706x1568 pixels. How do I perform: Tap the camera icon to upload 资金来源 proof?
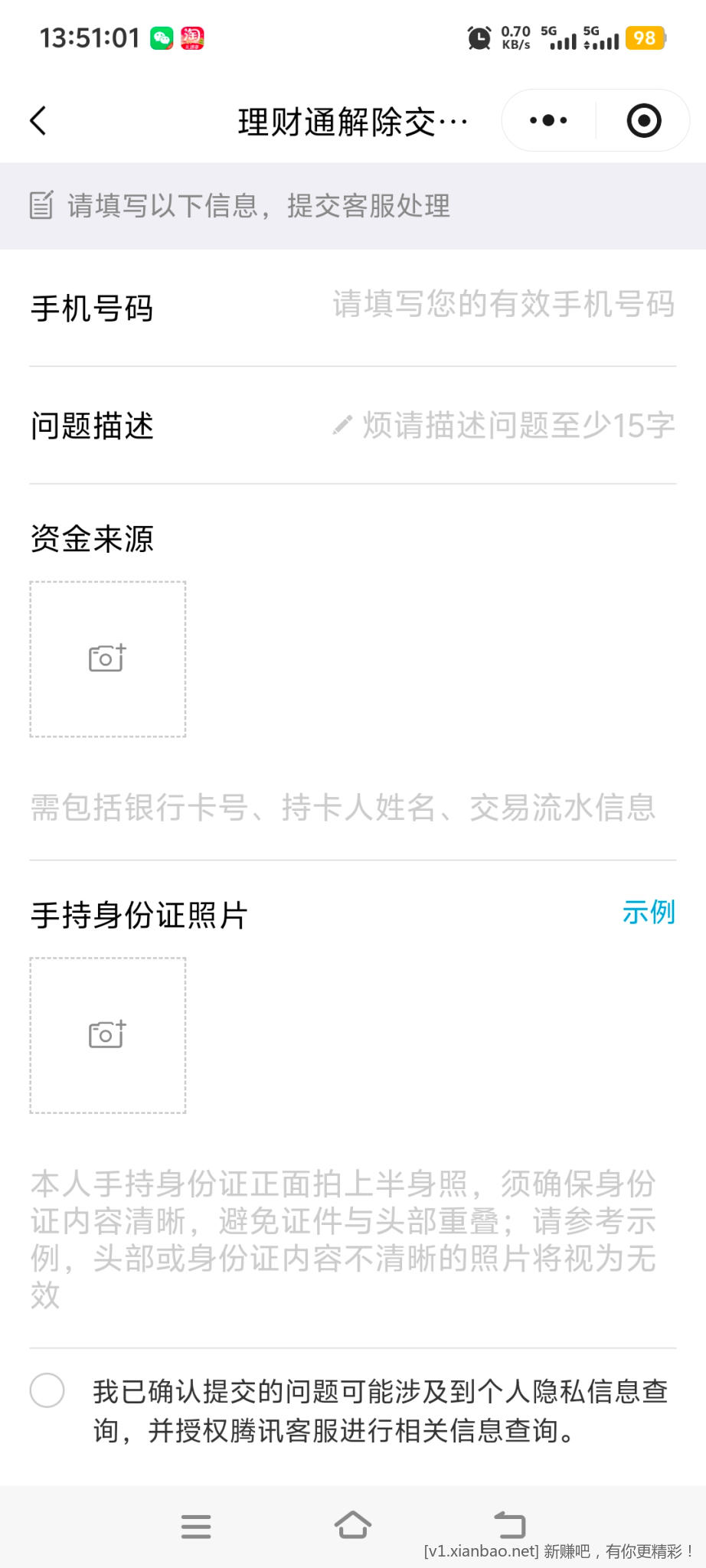tap(106, 657)
